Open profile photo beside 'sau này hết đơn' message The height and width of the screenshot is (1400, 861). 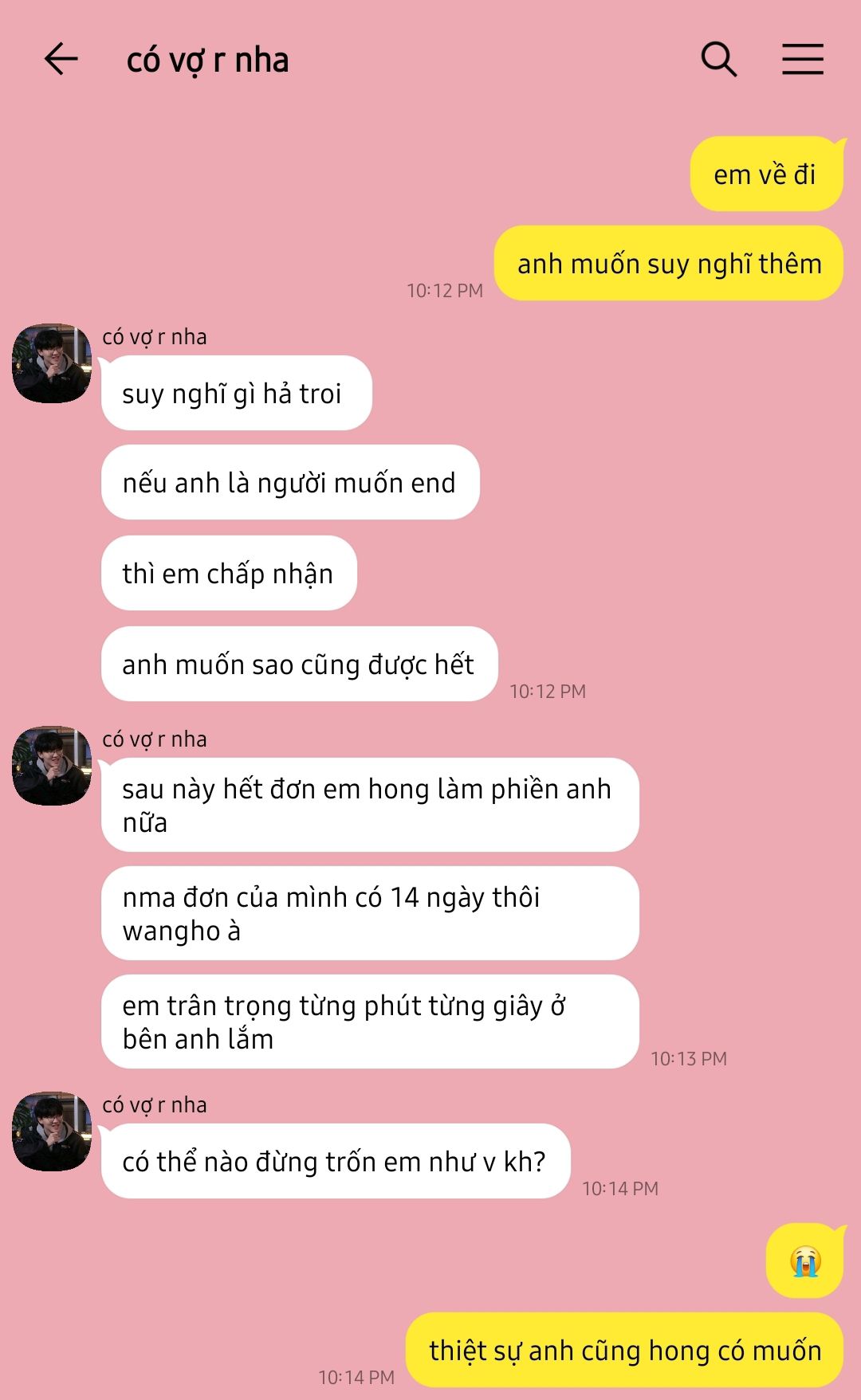point(52,766)
